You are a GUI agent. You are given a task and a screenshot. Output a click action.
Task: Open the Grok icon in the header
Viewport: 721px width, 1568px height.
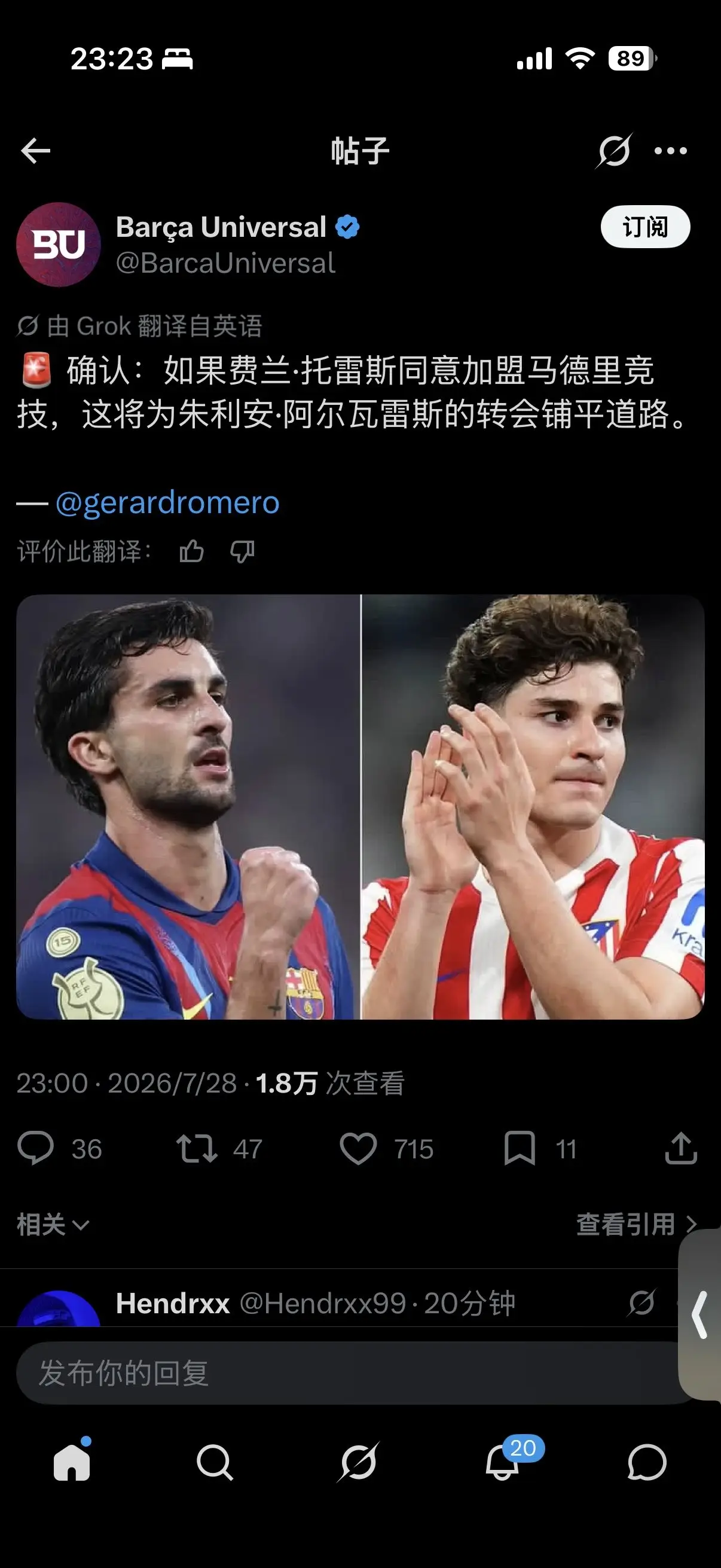coord(613,151)
